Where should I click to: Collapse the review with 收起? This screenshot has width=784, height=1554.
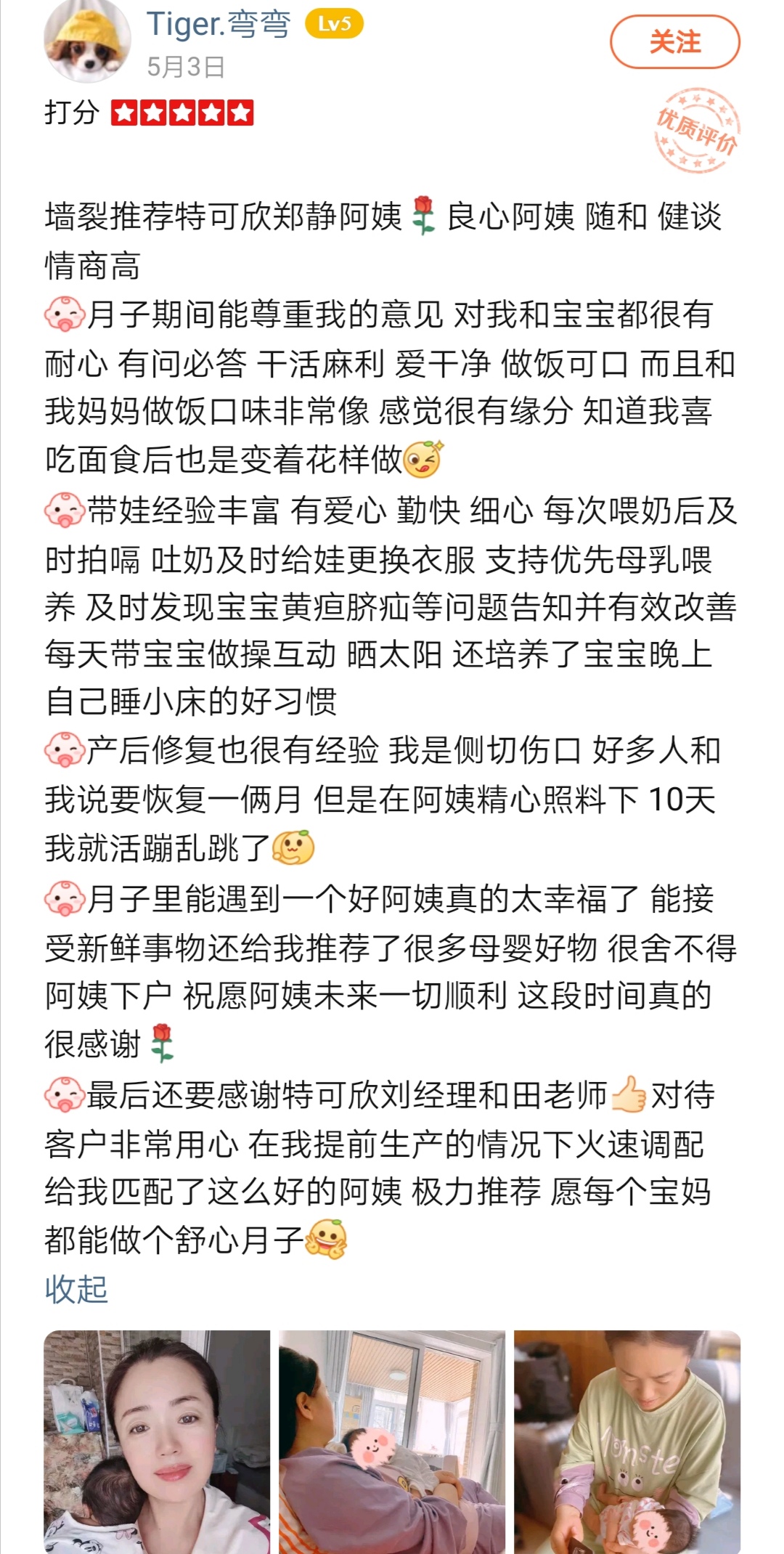[76, 1289]
